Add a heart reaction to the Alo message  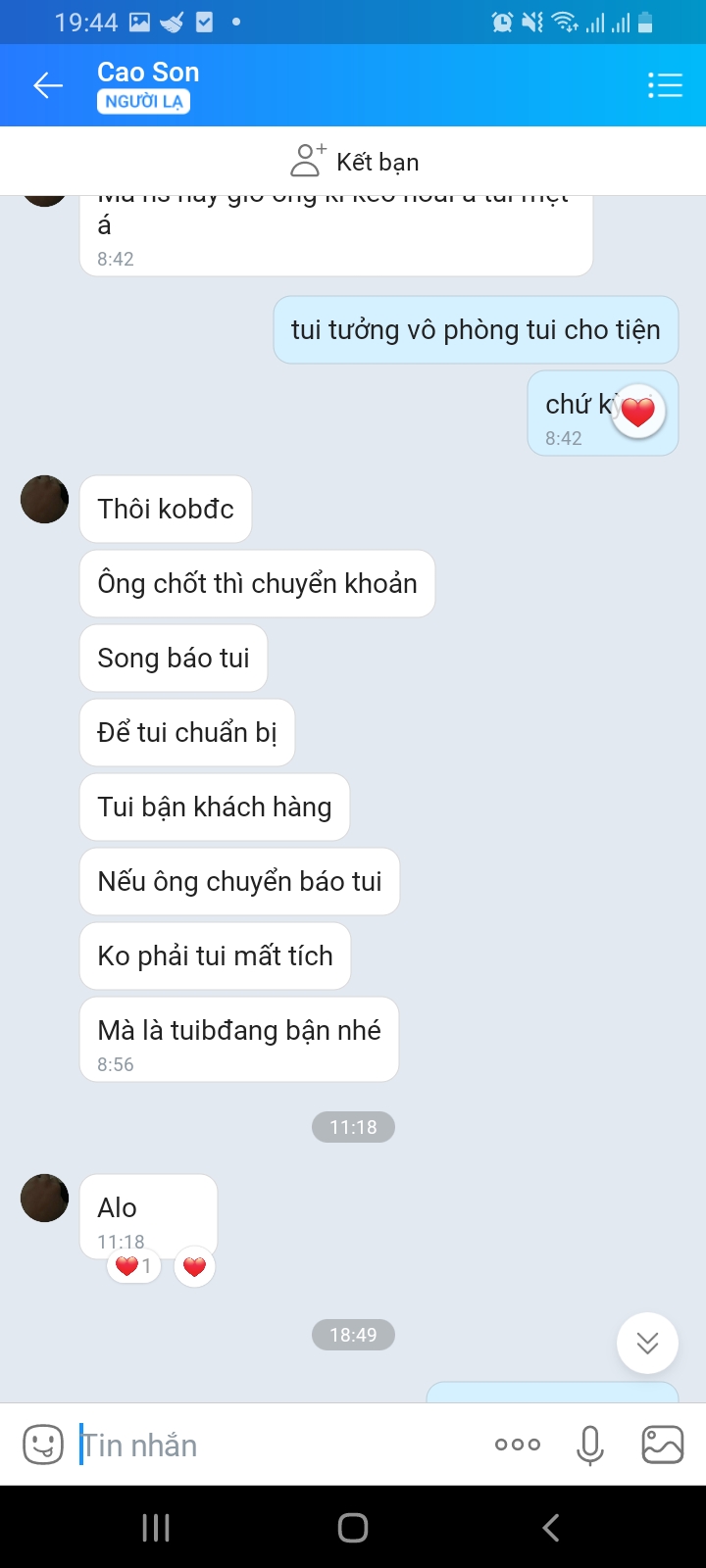coord(194,1267)
